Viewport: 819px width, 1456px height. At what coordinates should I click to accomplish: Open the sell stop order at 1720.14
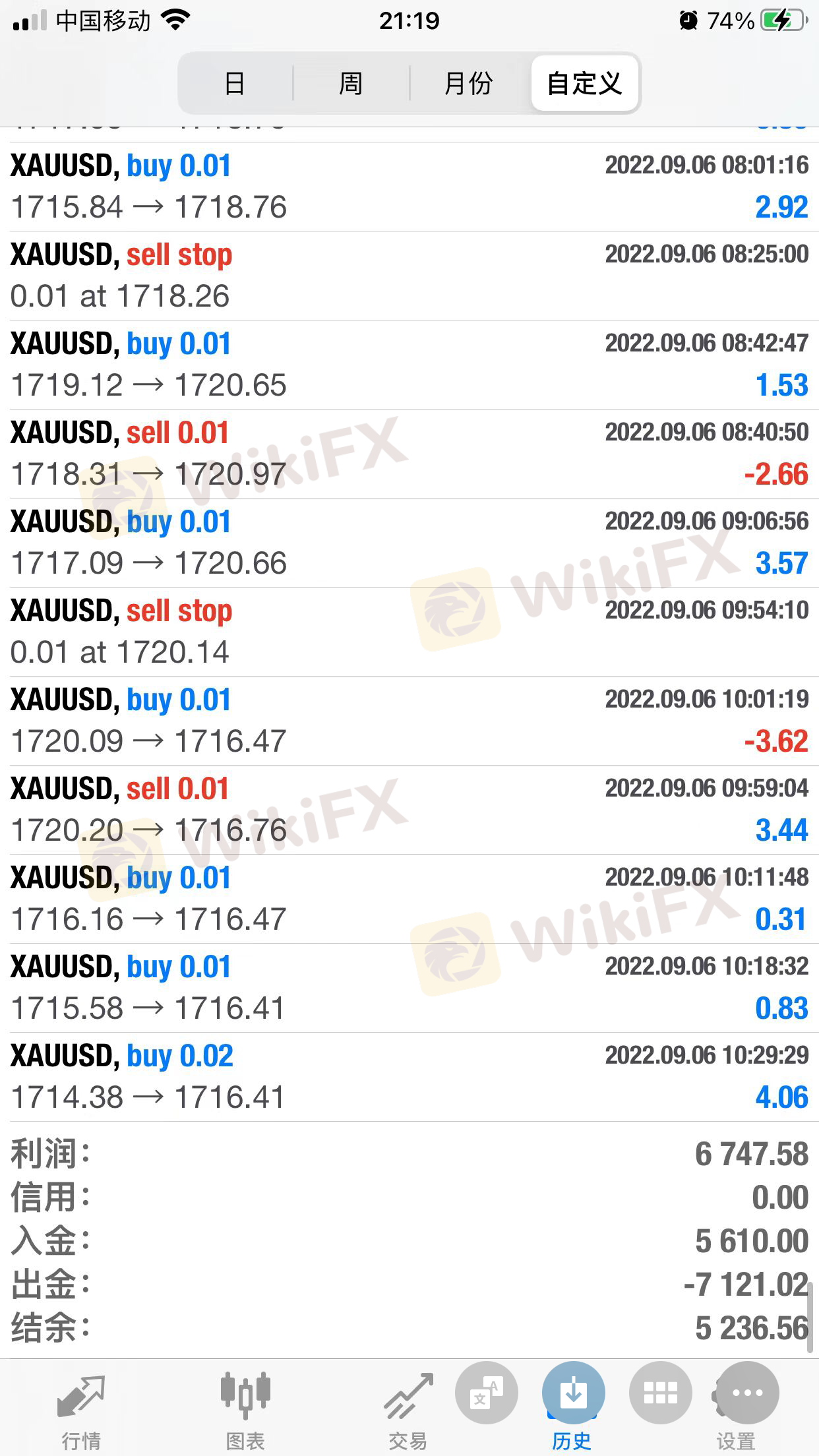click(409, 632)
